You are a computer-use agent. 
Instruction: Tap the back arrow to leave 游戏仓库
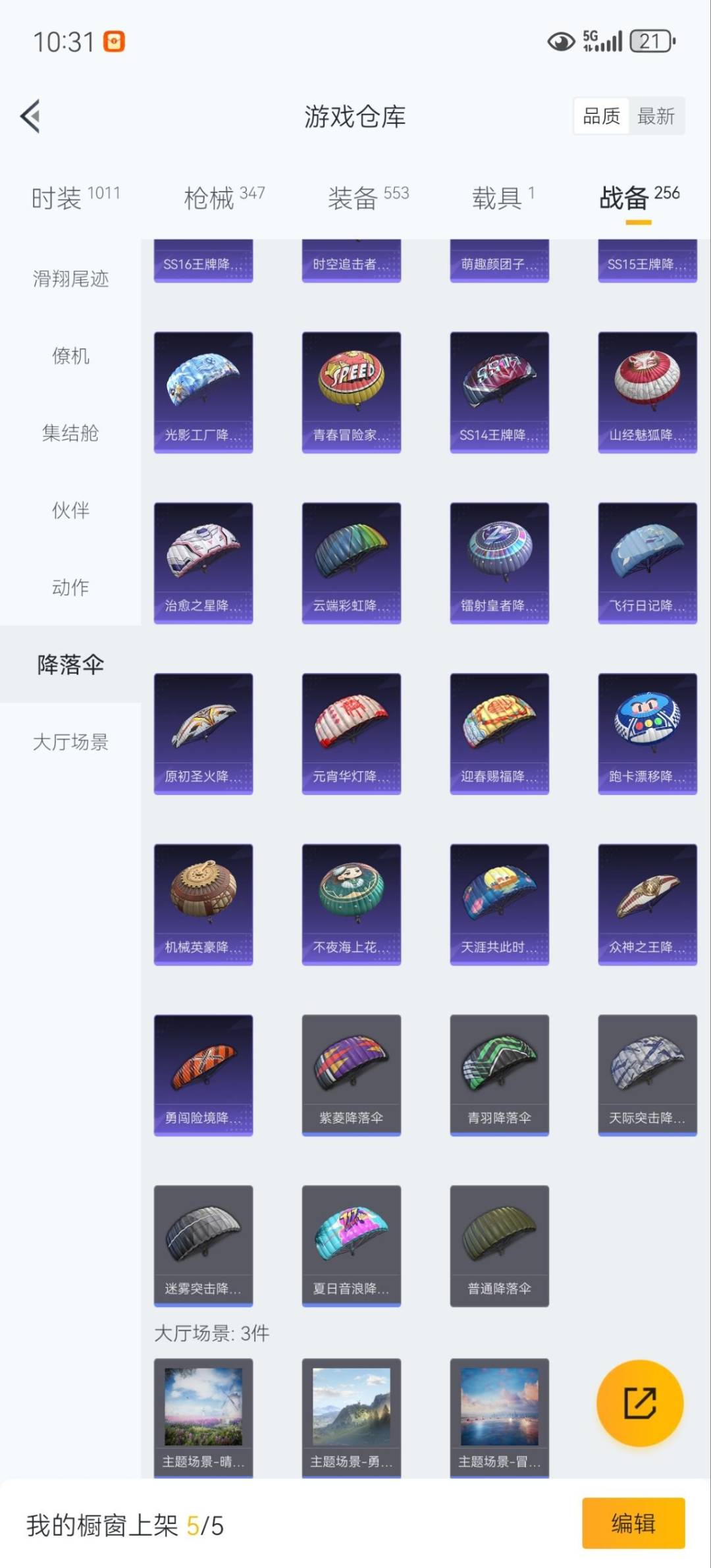[x=30, y=115]
